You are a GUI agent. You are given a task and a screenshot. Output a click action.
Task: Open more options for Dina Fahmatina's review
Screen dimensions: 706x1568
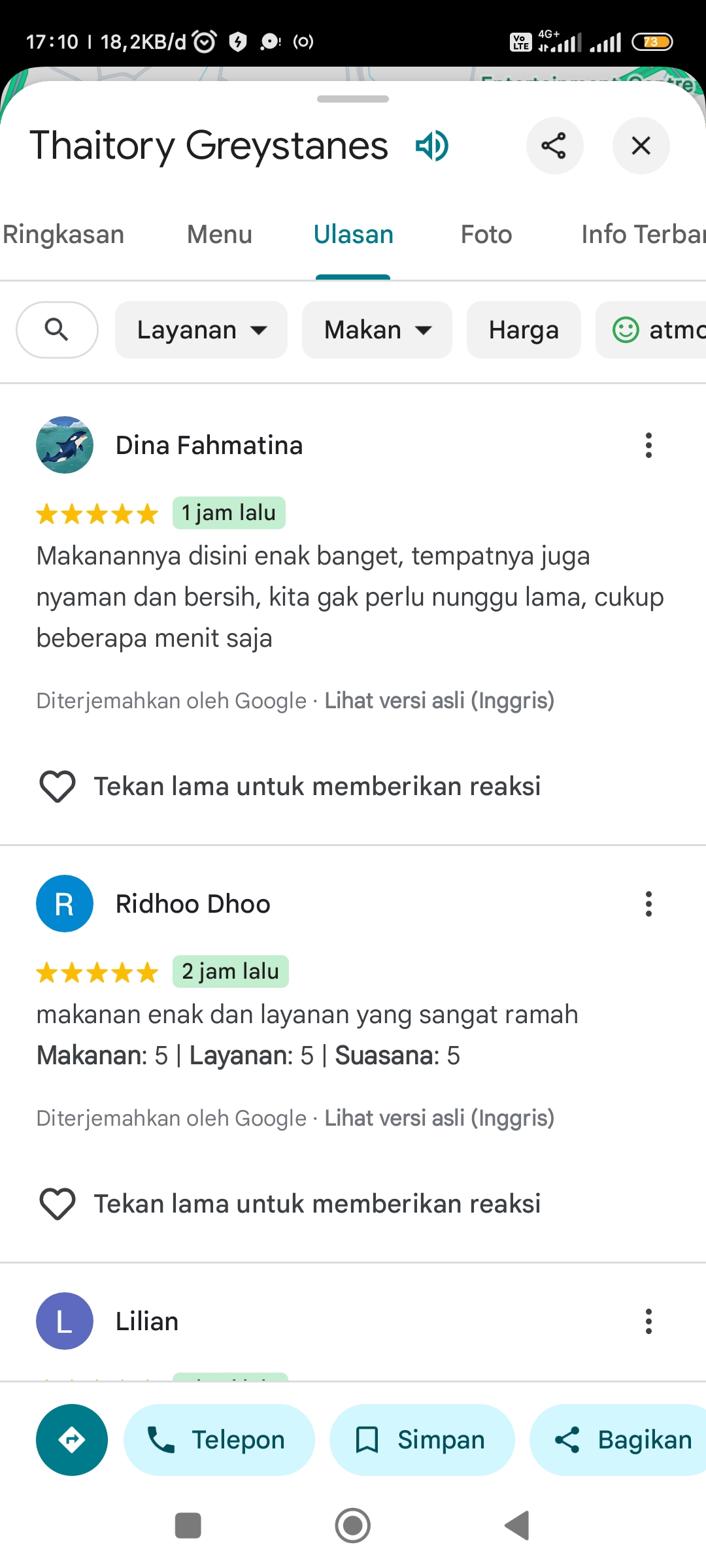[x=648, y=446]
